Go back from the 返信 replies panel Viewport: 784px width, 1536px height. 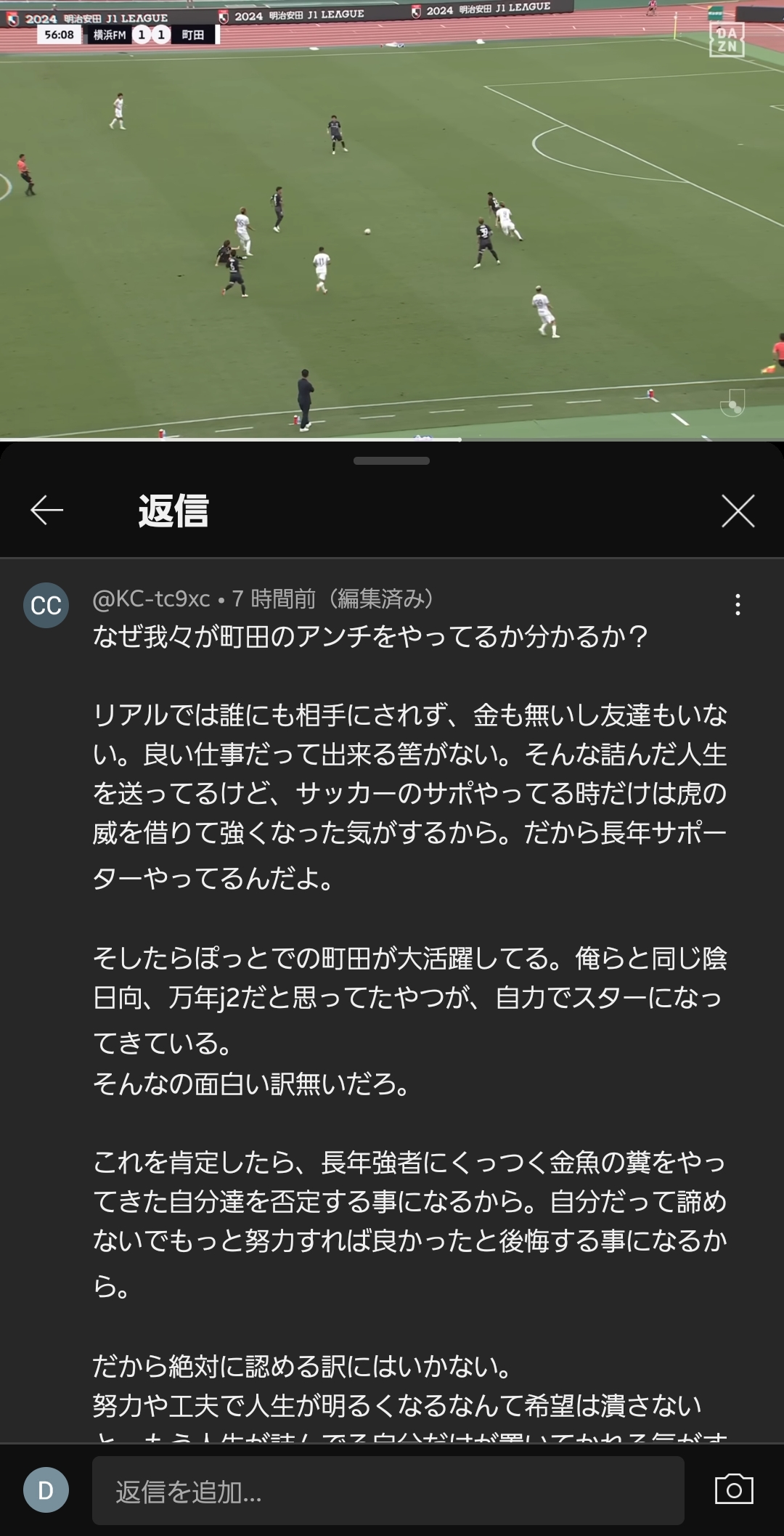point(47,511)
